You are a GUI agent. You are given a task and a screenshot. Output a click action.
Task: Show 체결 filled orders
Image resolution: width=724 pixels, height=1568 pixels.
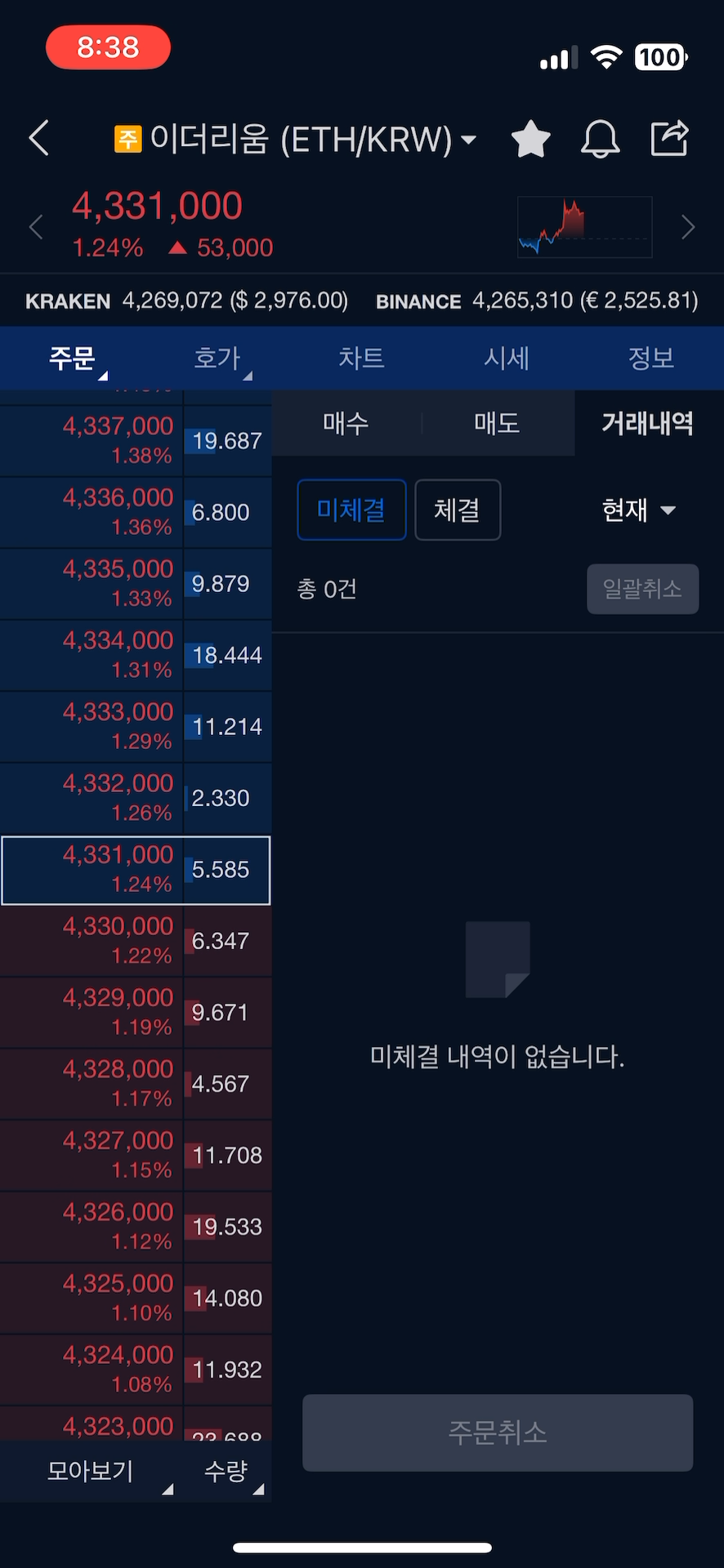(x=457, y=510)
